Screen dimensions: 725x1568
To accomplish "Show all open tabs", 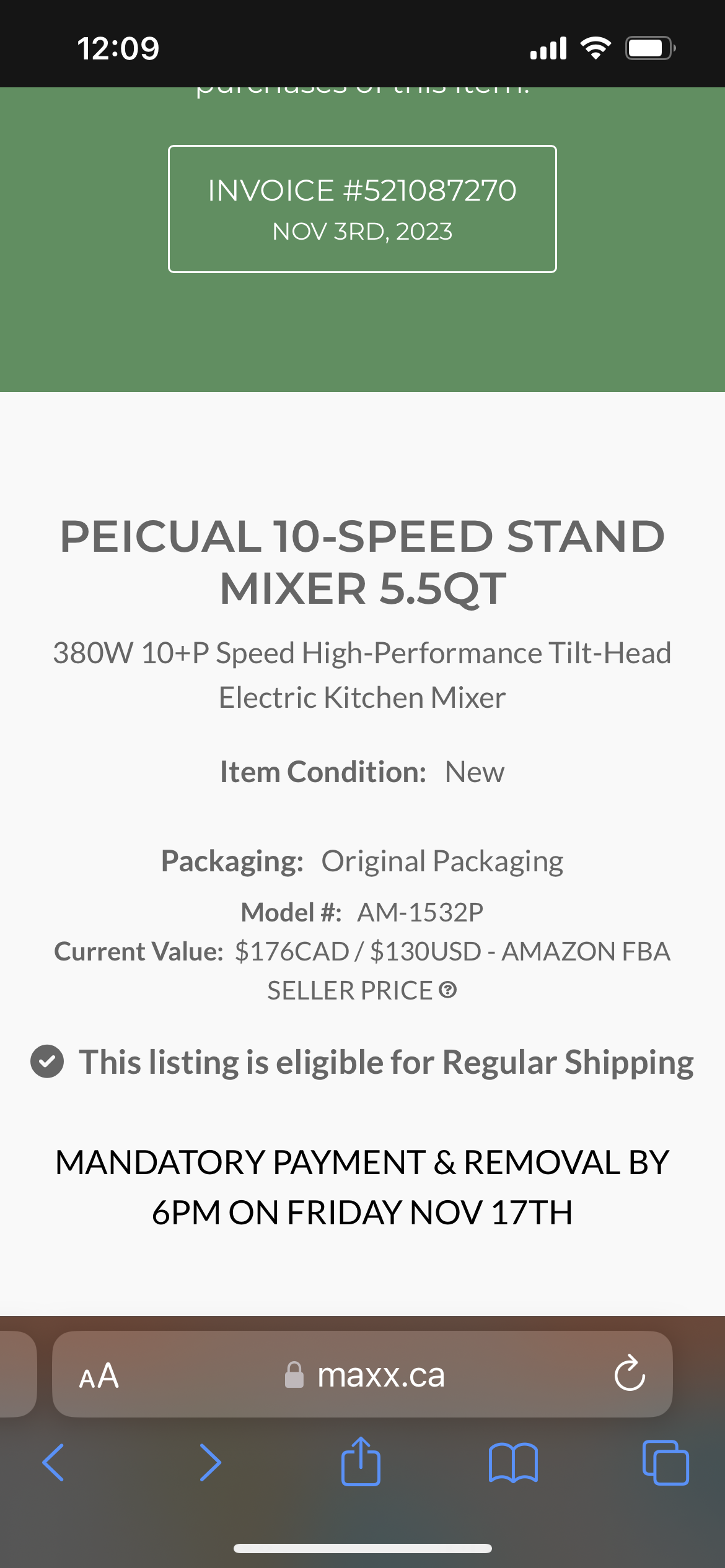I will coord(666,1463).
